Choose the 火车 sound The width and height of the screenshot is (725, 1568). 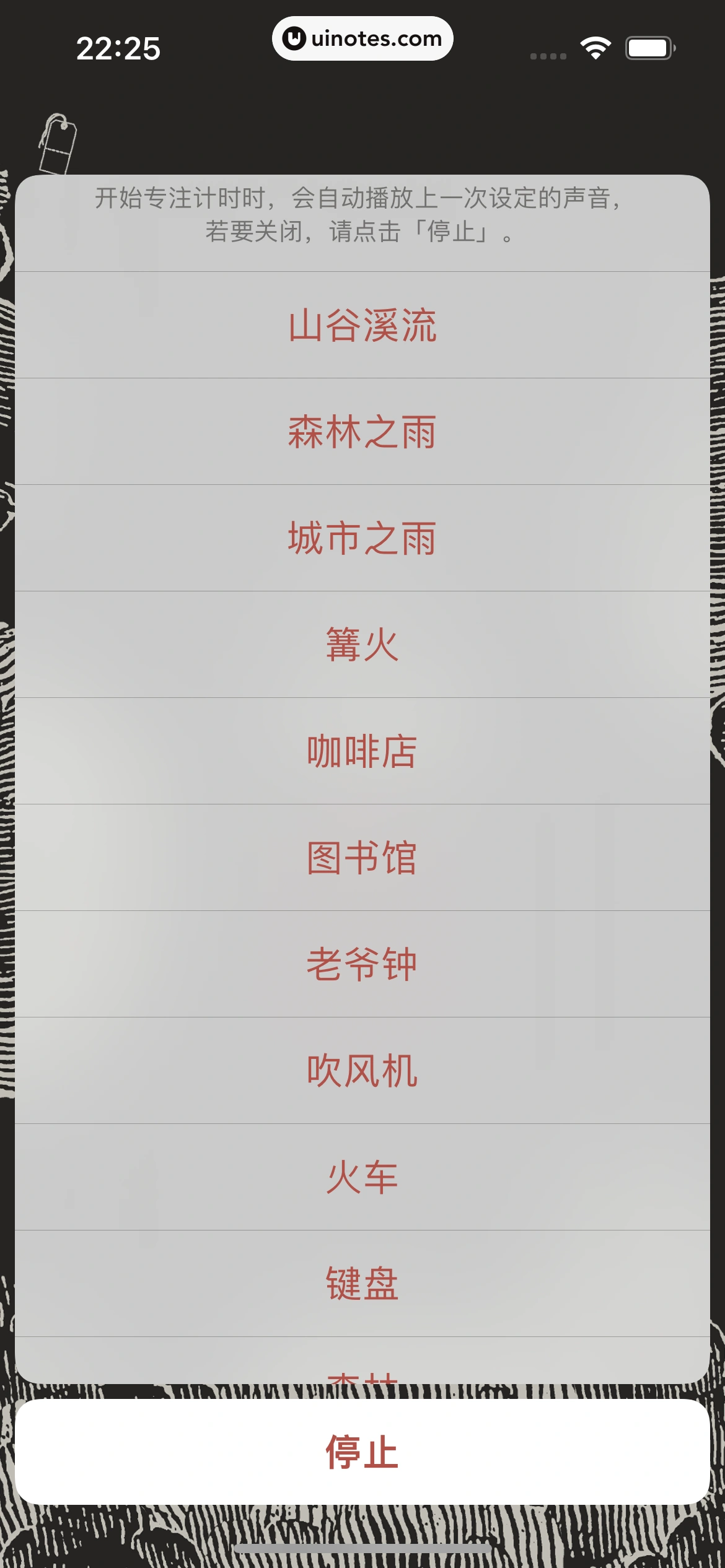click(362, 1177)
